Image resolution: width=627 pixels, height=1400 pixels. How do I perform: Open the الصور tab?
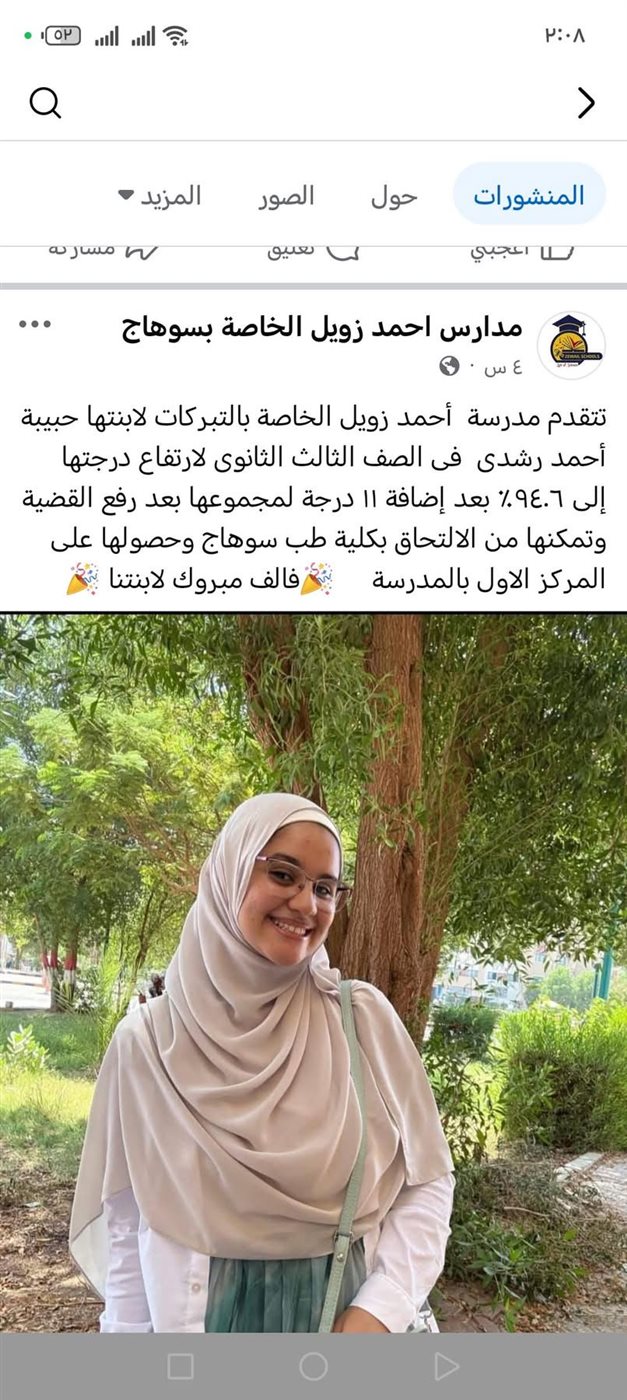pyautogui.click(x=286, y=196)
